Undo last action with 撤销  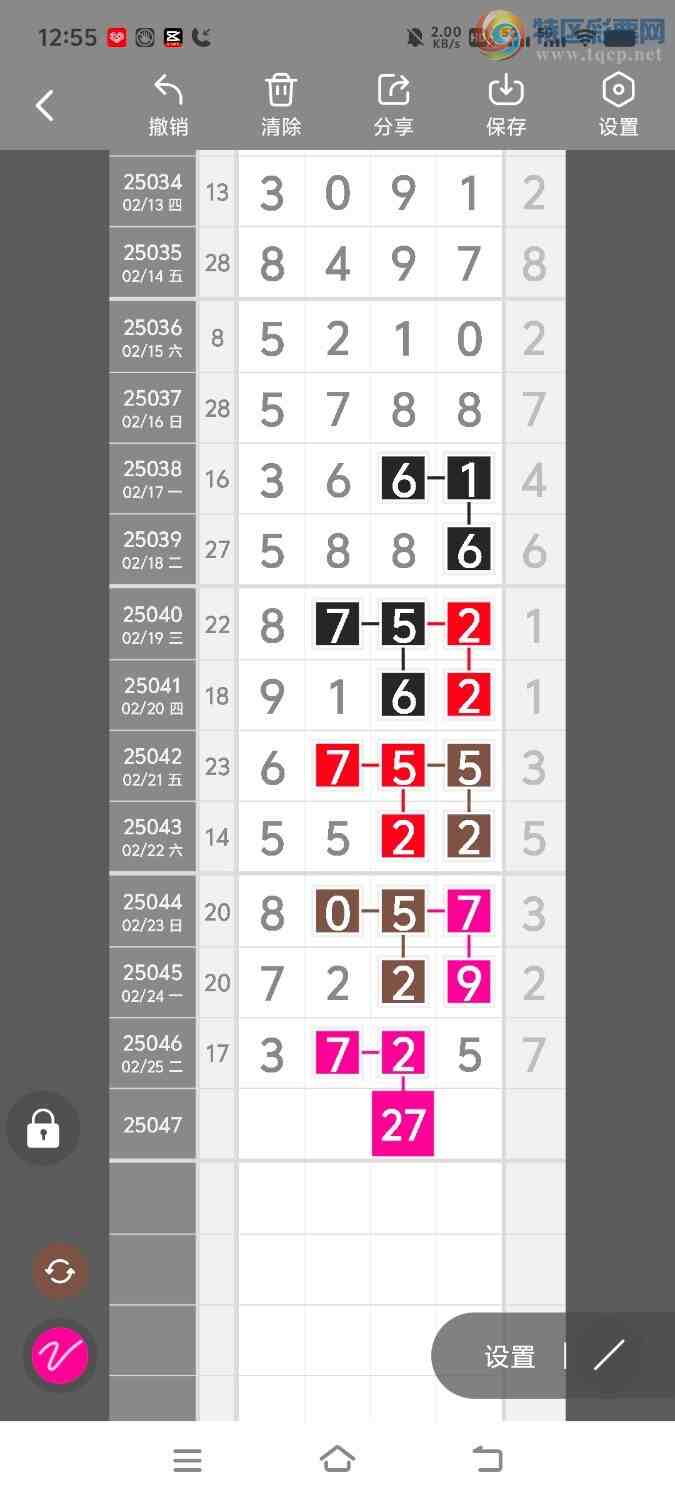pyautogui.click(x=168, y=106)
